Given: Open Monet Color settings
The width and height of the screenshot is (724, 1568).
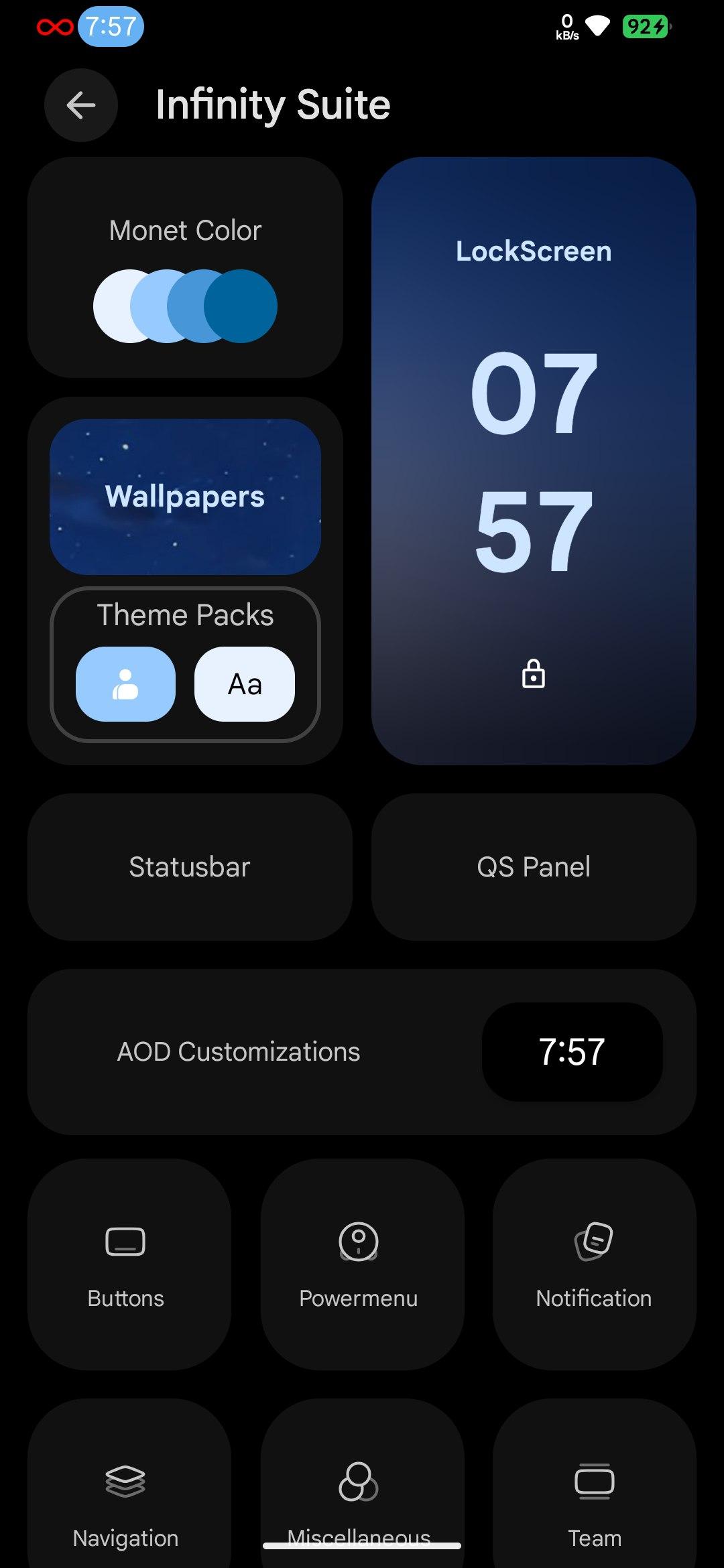Looking at the screenshot, I should click(x=185, y=268).
